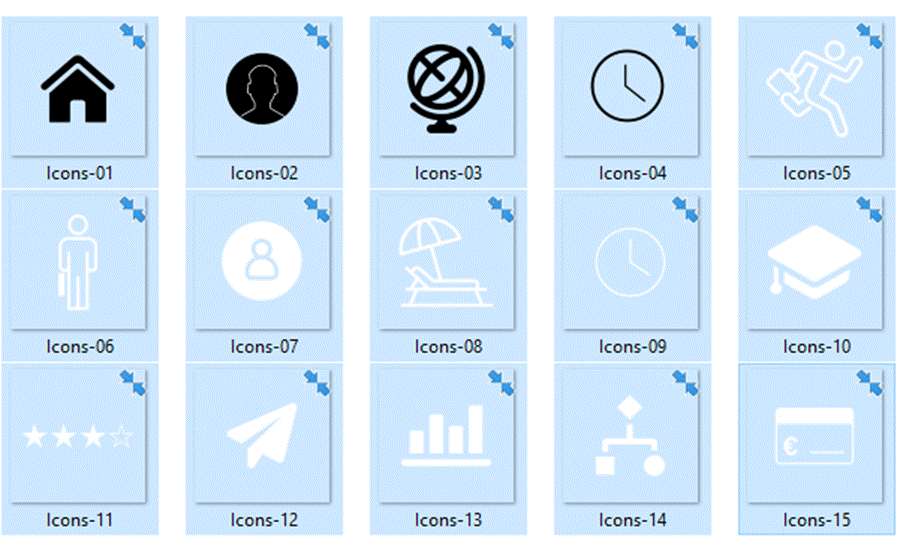
Task: Open the Icons-09 white clock file
Action: tap(630, 262)
